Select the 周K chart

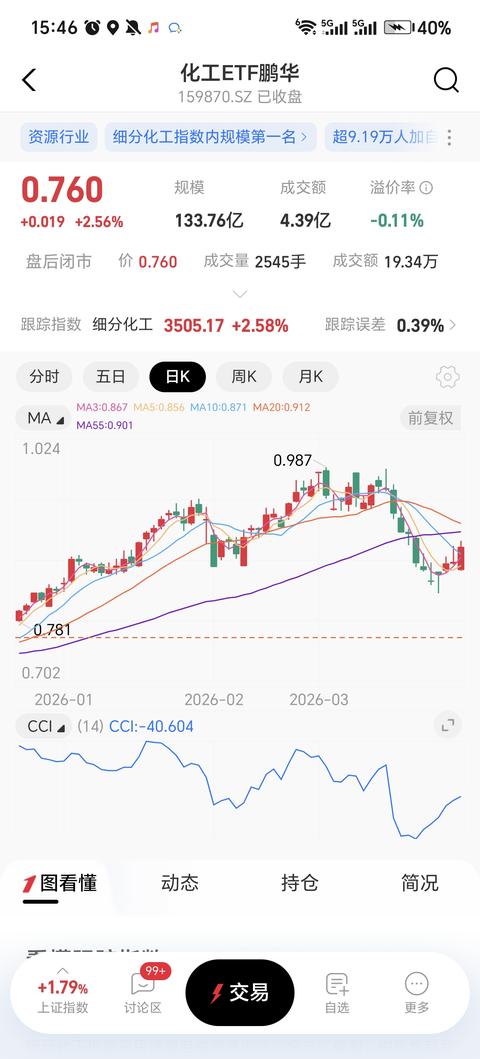[x=244, y=377]
